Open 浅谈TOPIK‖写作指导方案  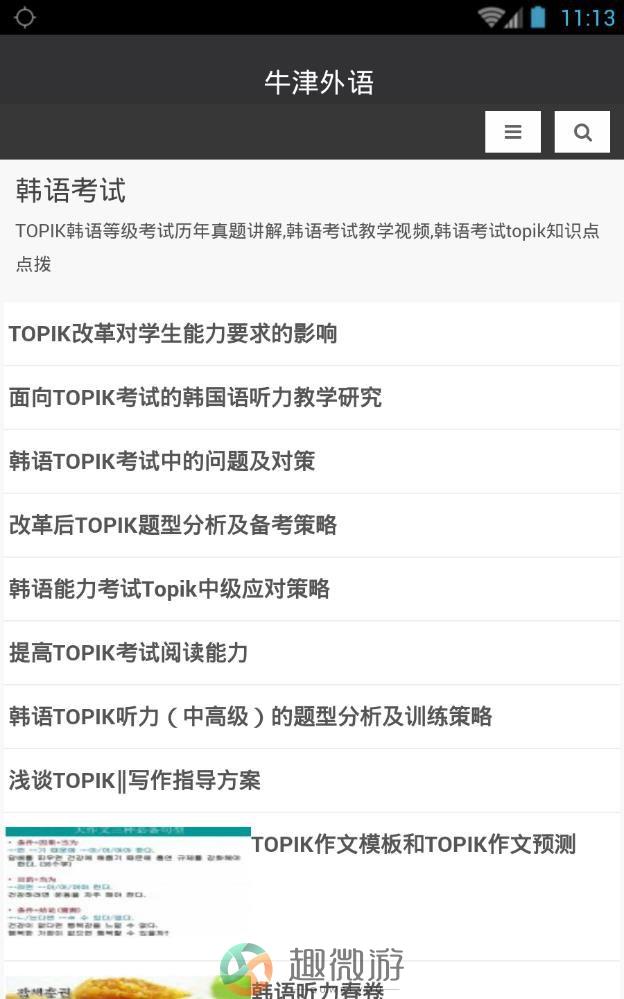click(312, 780)
